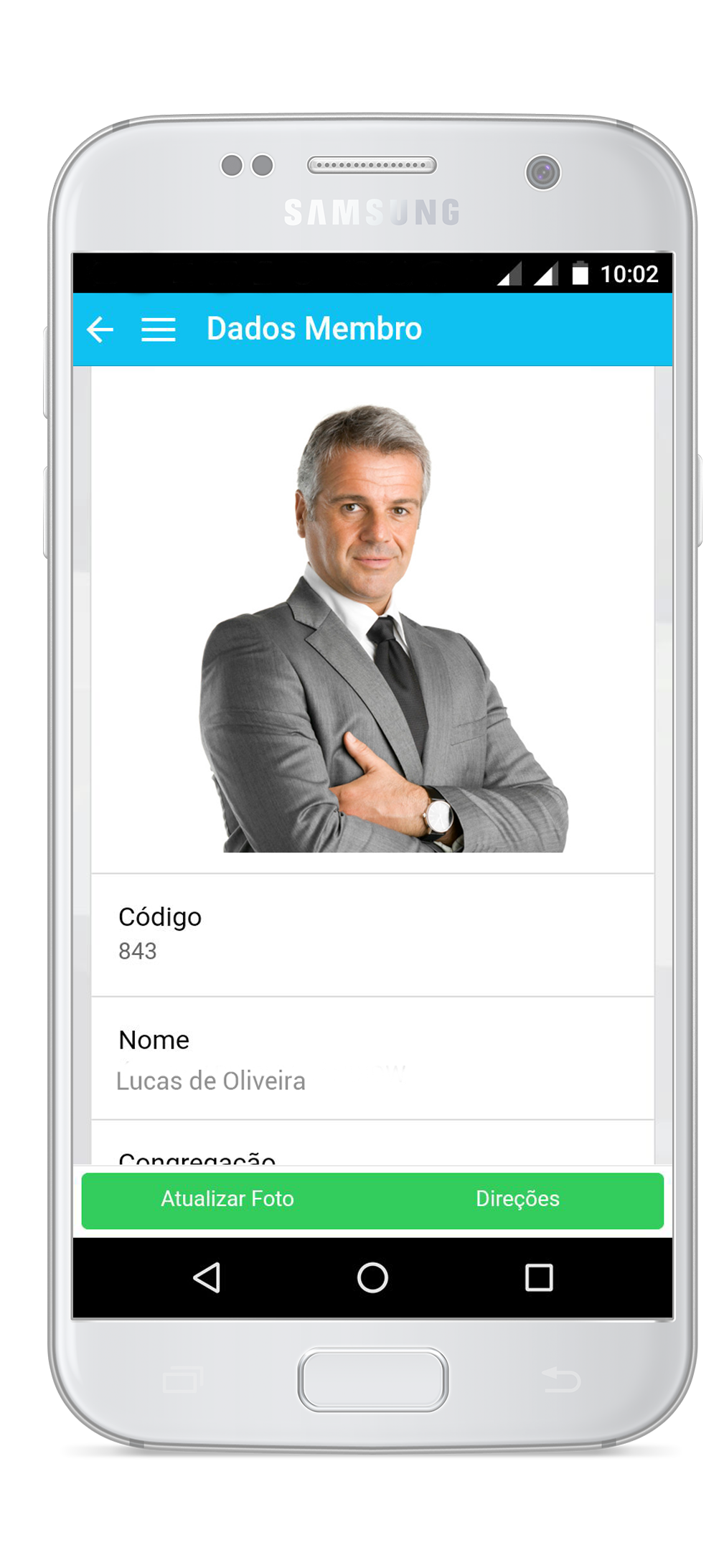724x1568 pixels.
Task: Open Direções for this member
Action: [517, 1199]
